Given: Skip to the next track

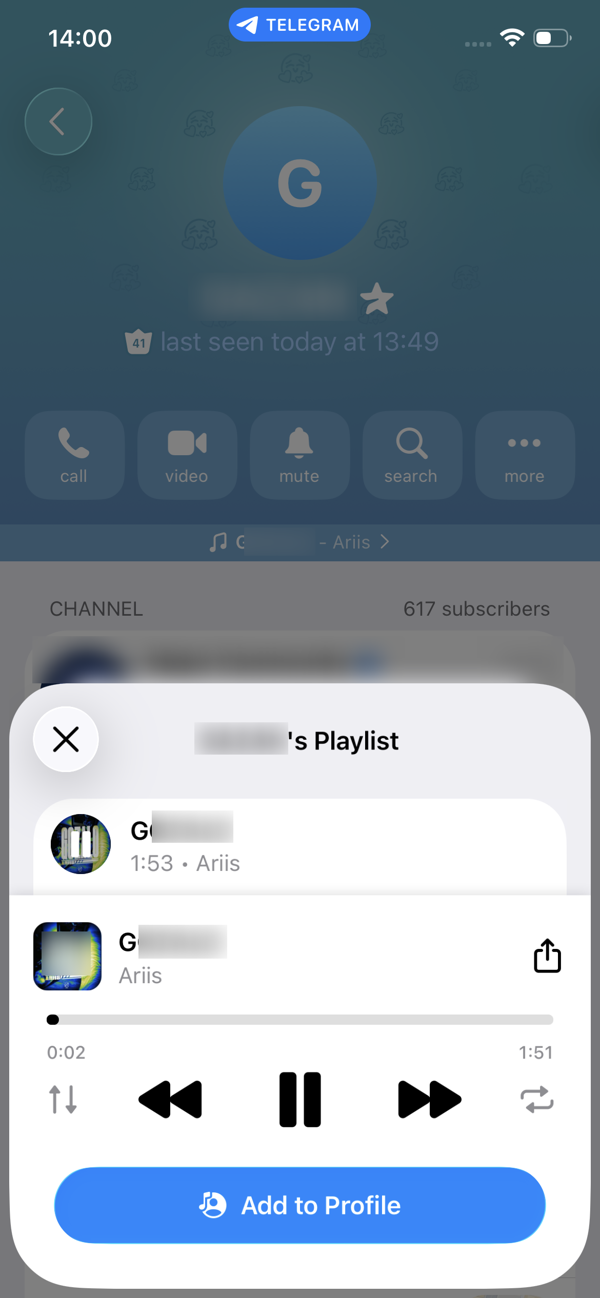Looking at the screenshot, I should [x=429, y=1100].
